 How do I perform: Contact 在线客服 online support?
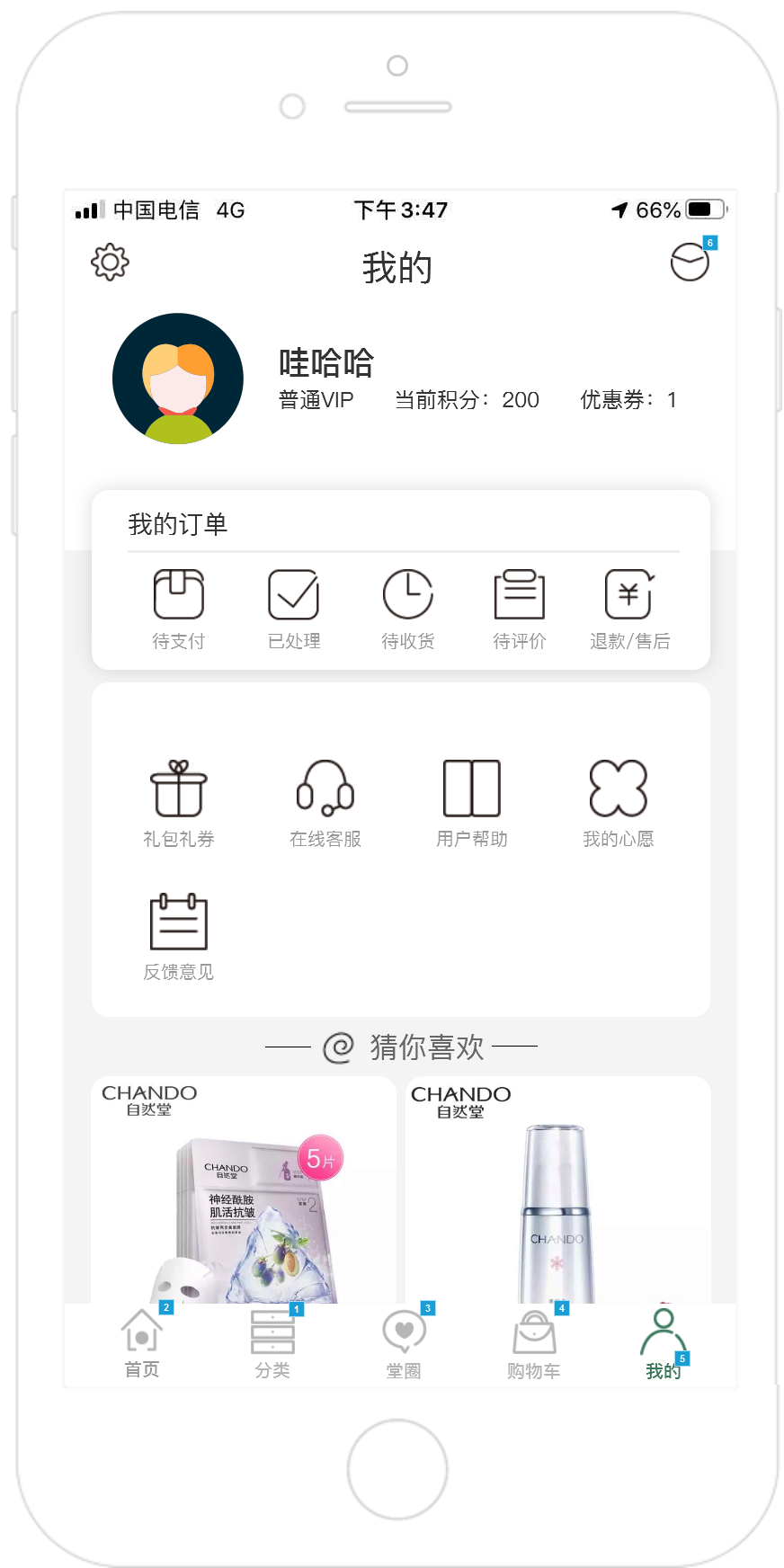click(x=325, y=804)
